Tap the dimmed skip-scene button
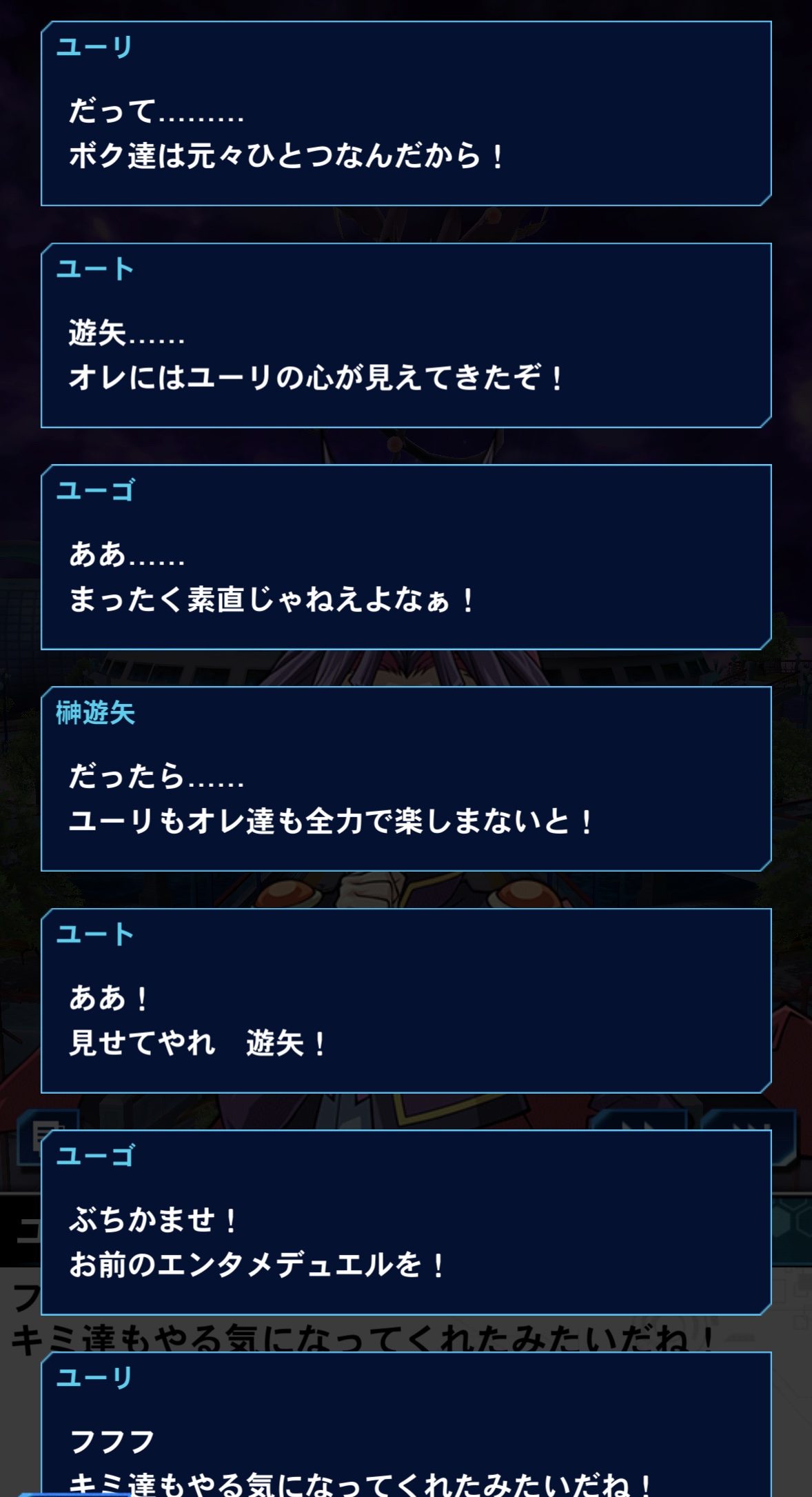 coord(749,1121)
